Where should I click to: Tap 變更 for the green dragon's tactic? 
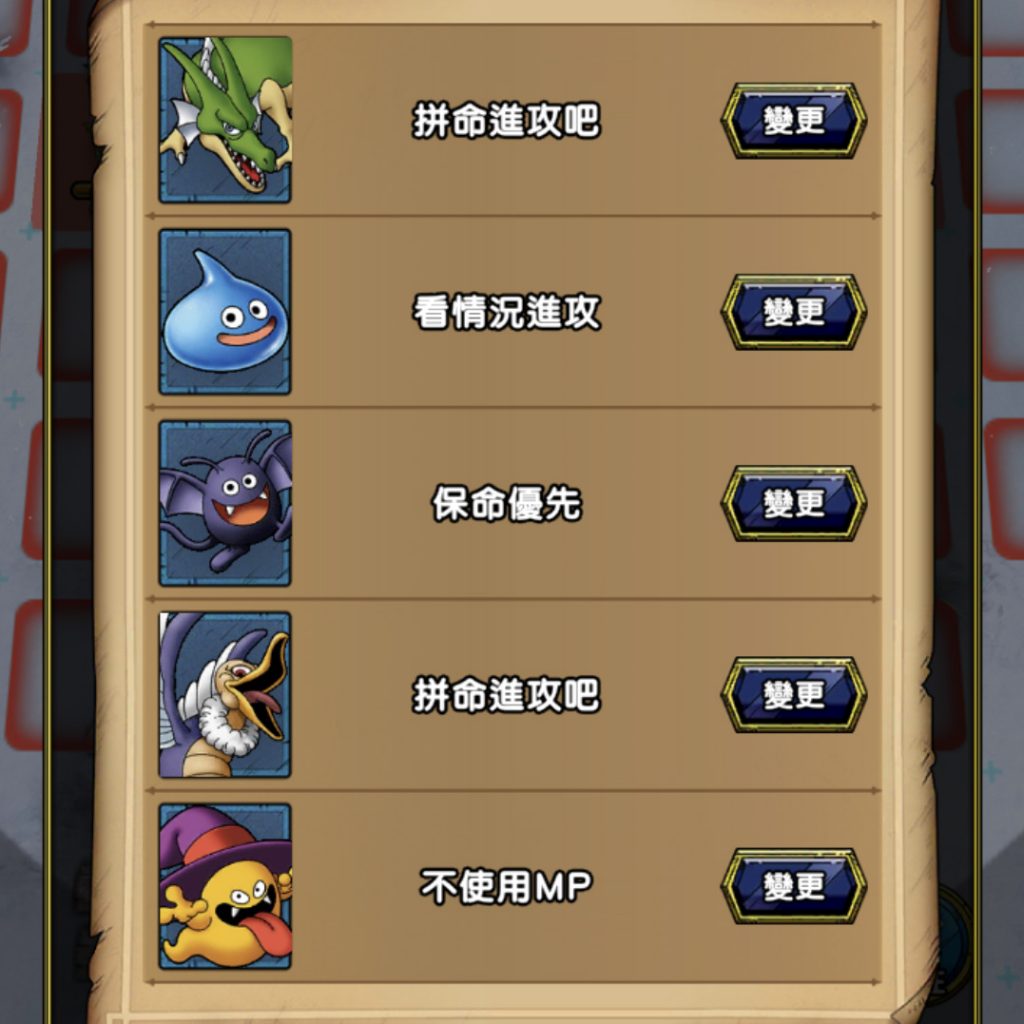click(793, 121)
